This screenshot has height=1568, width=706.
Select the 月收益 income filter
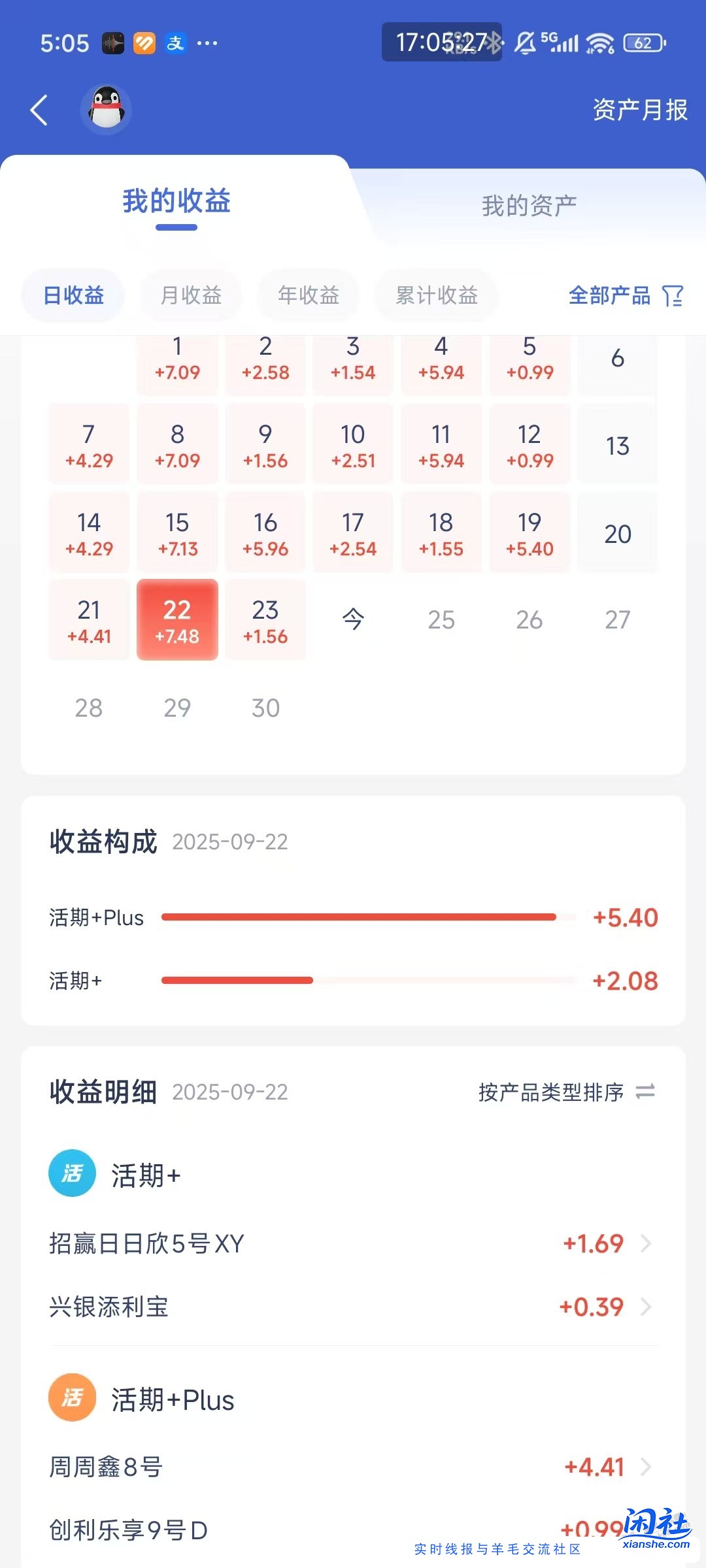pos(190,295)
